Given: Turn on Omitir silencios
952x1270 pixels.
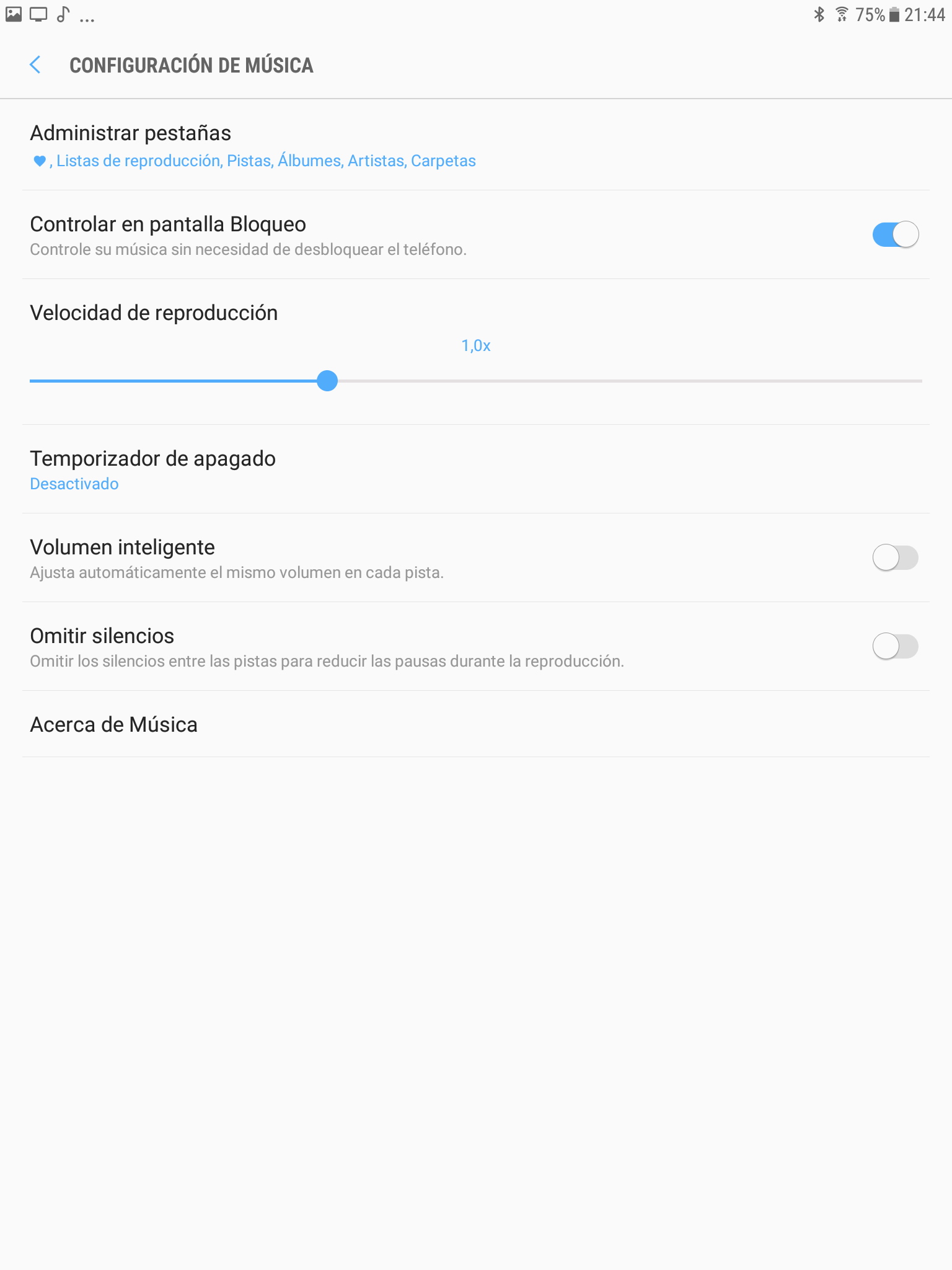Looking at the screenshot, I should click(x=895, y=646).
